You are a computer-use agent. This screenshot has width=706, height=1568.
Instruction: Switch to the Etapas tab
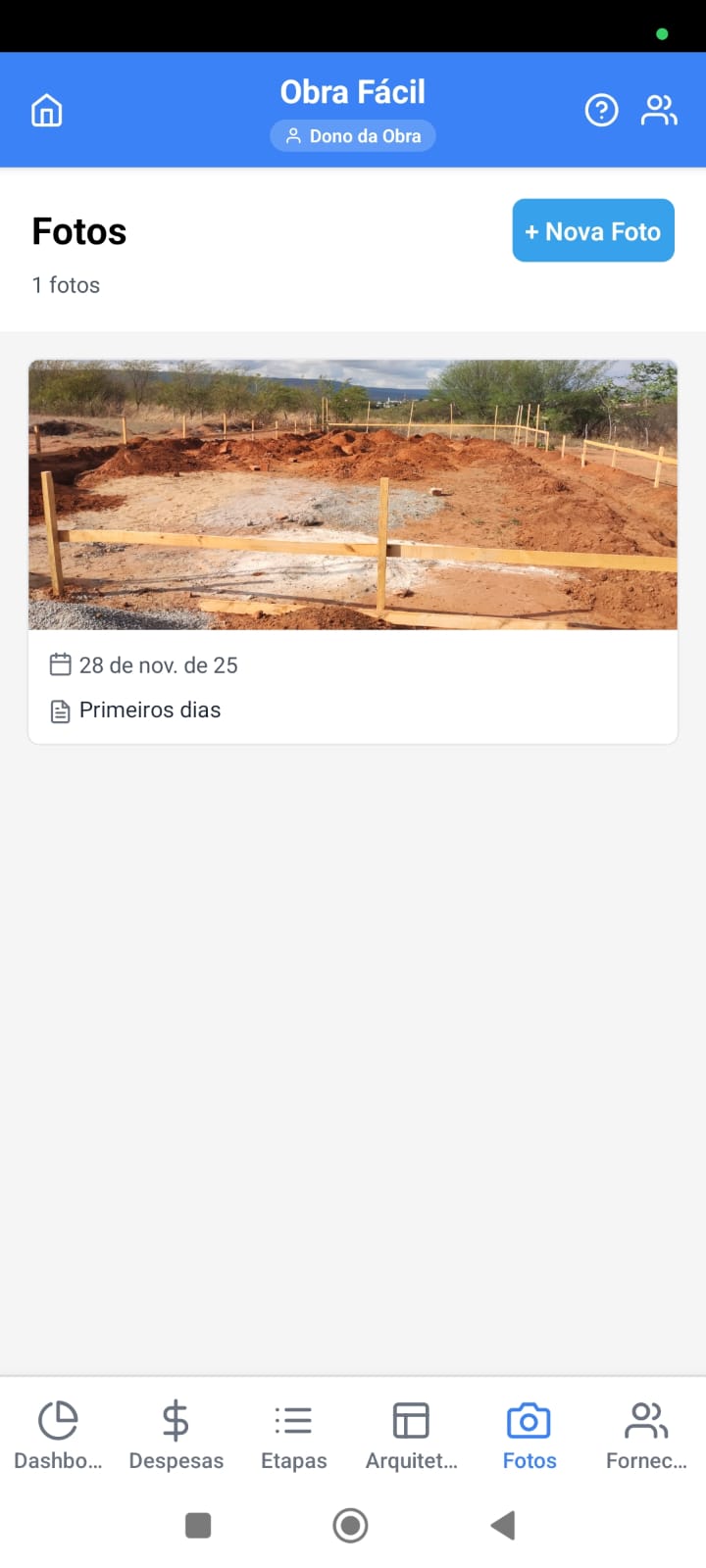coord(293,1434)
